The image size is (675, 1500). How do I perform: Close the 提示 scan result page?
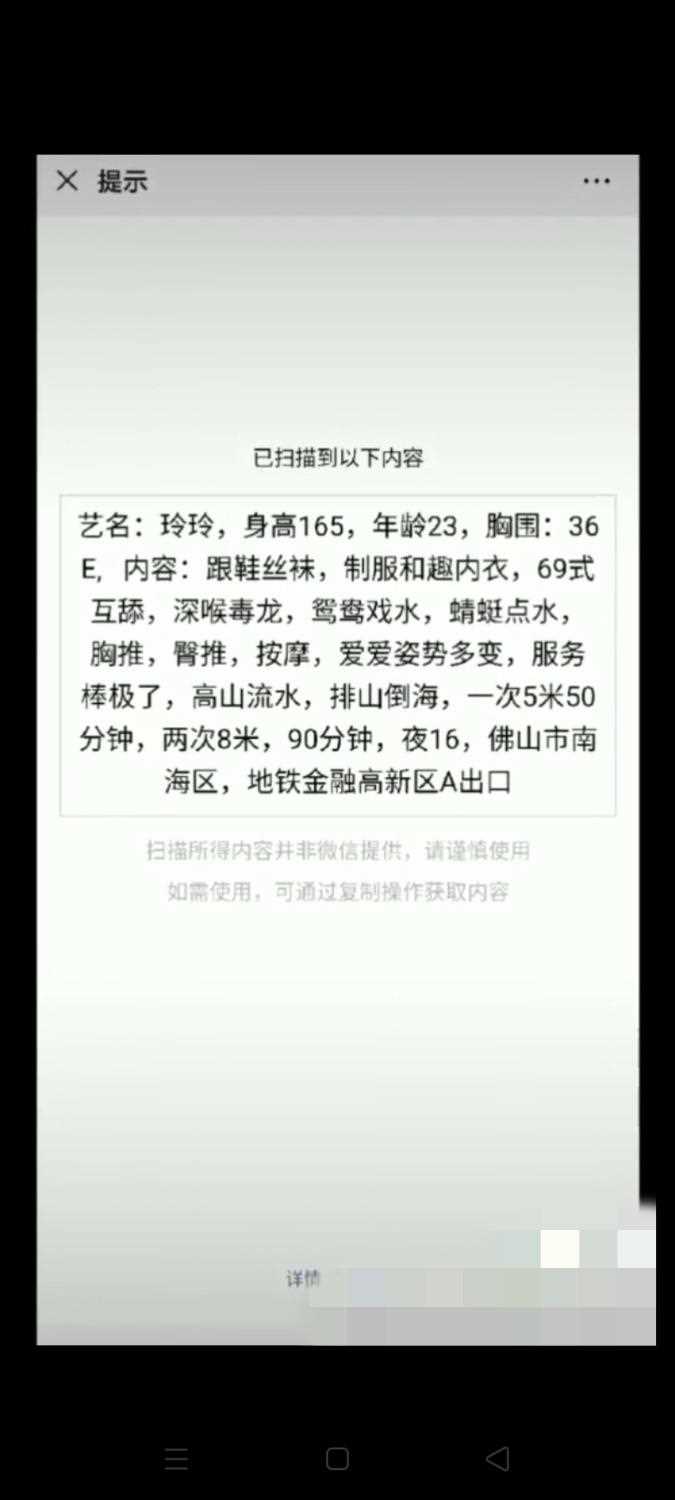point(67,181)
